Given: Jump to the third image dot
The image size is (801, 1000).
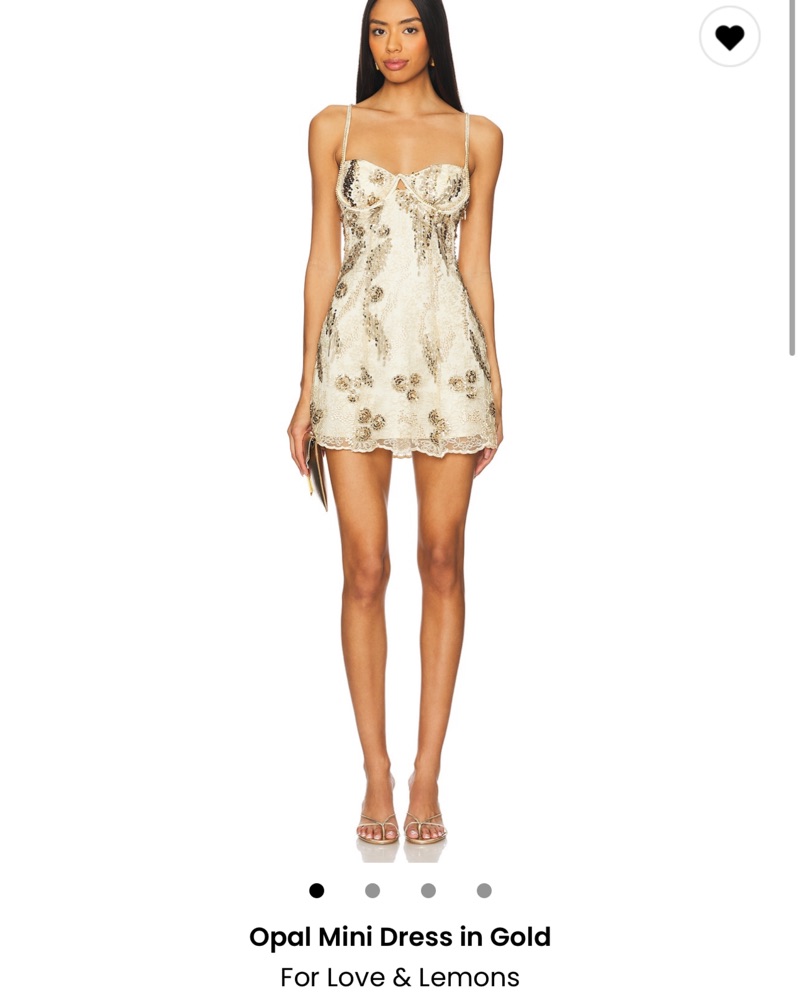Looking at the screenshot, I should coord(428,890).
